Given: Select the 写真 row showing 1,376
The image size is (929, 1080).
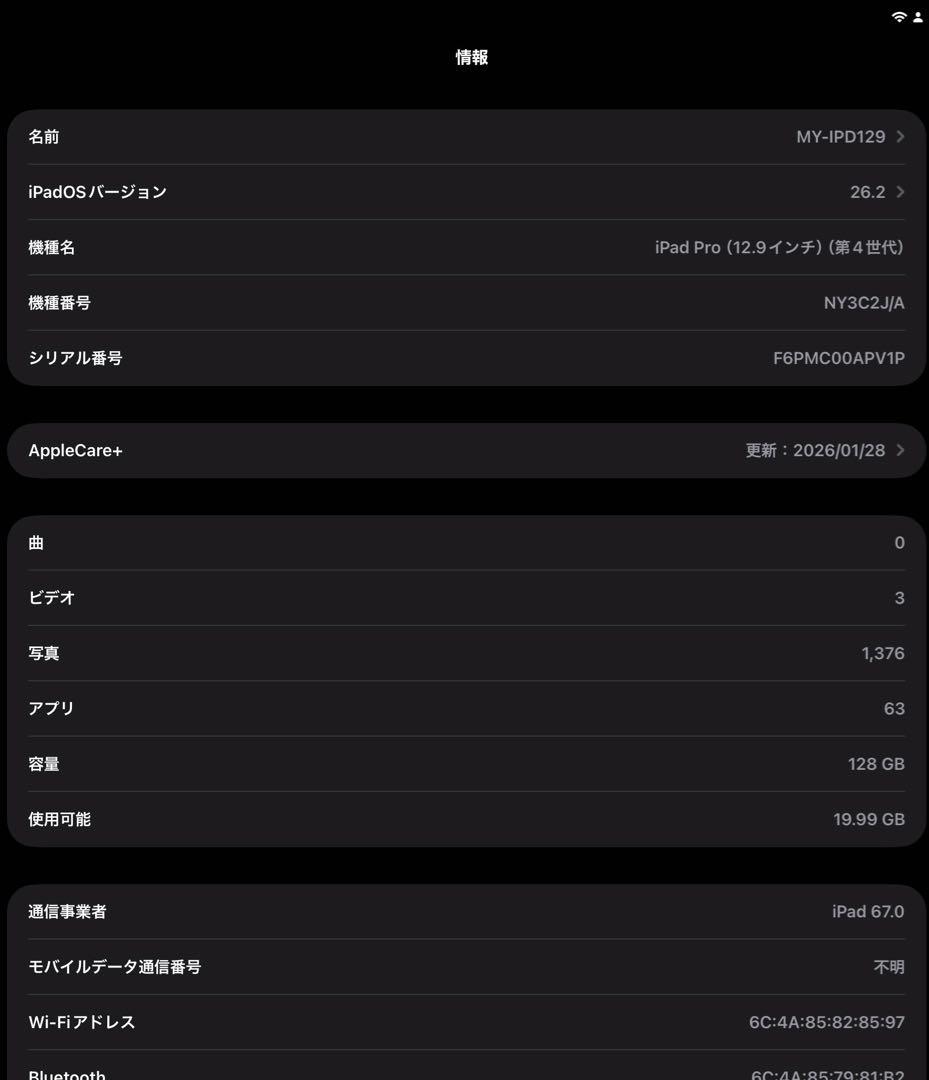Looking at the screenshot, I should click(465, 652).
